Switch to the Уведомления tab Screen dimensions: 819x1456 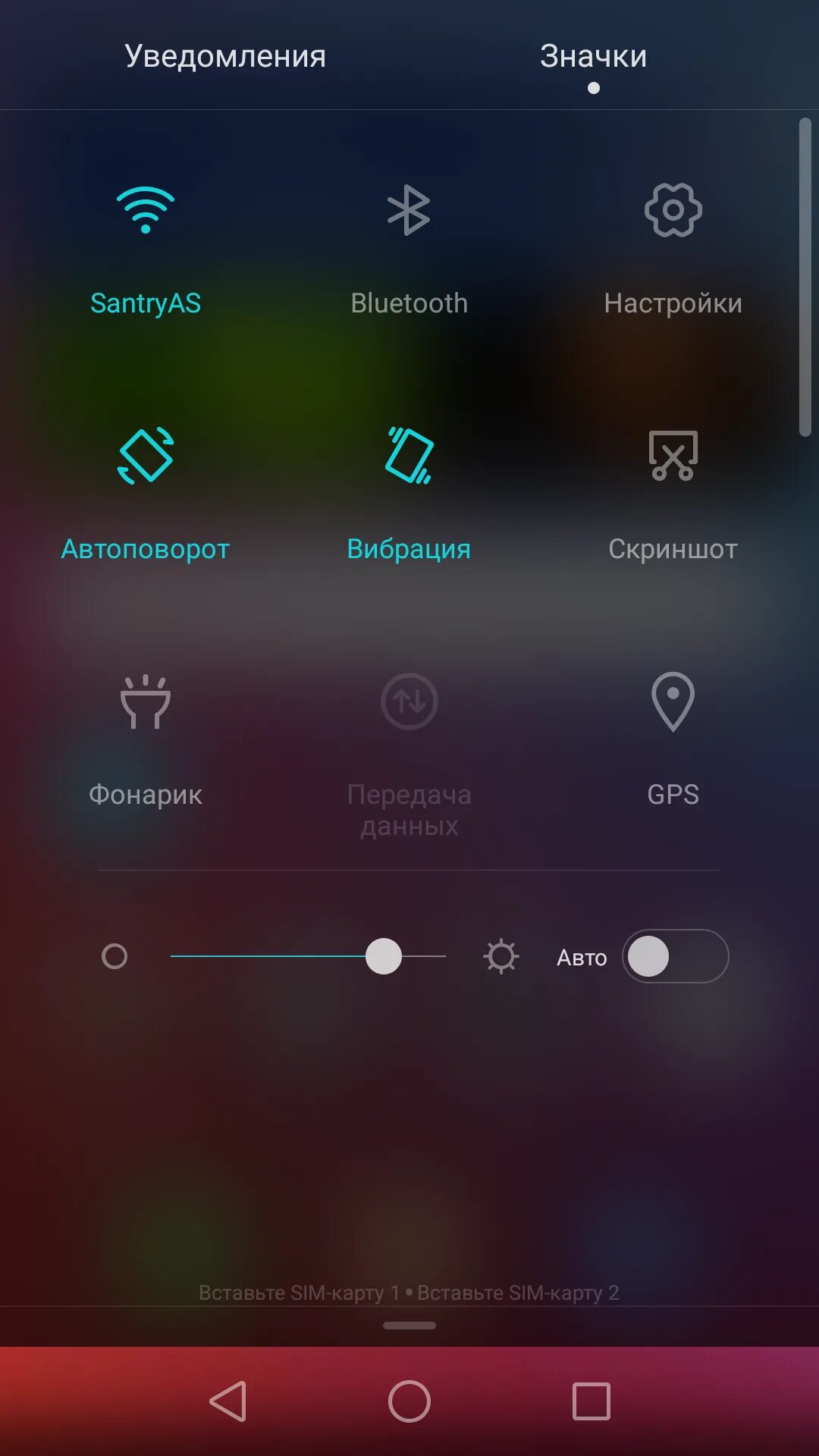225,56
